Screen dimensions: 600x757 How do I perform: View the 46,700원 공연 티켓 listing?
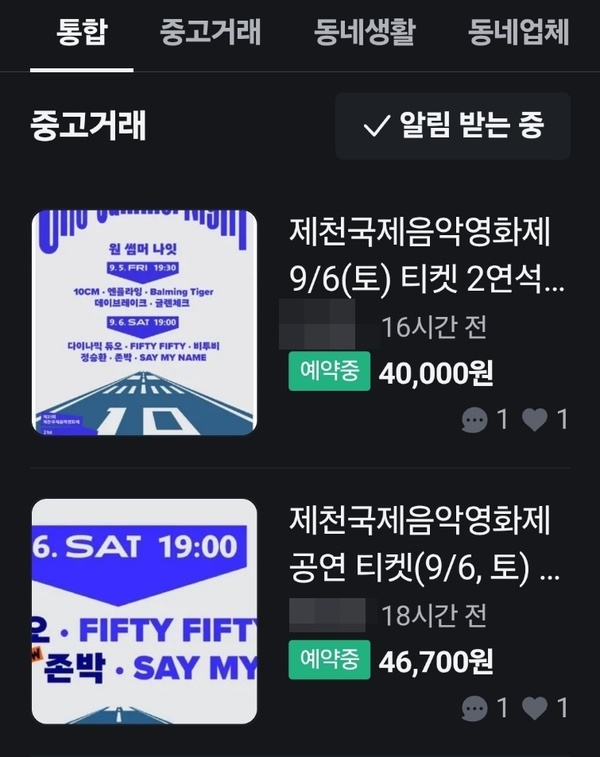(x=426, y=547)
